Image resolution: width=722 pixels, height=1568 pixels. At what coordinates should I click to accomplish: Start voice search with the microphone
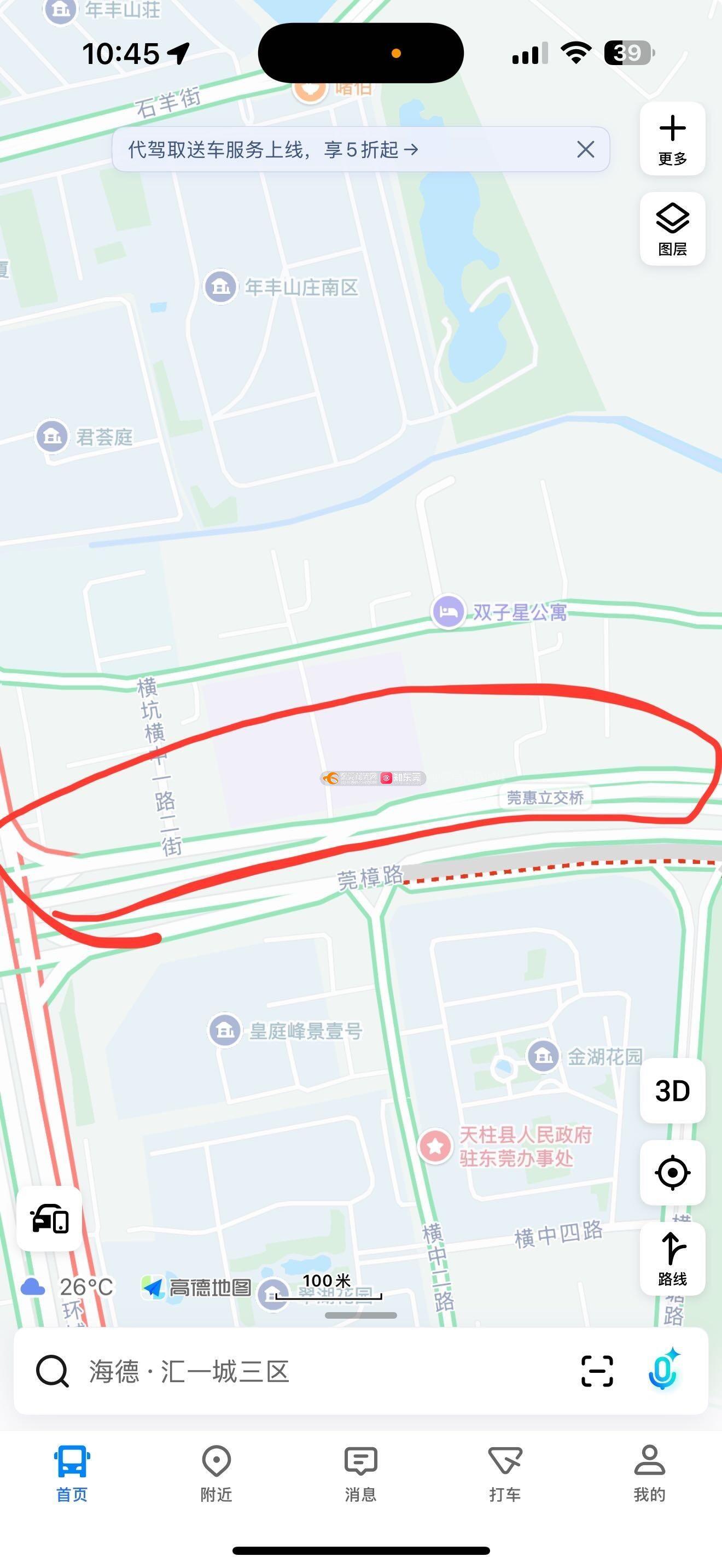663,1370
